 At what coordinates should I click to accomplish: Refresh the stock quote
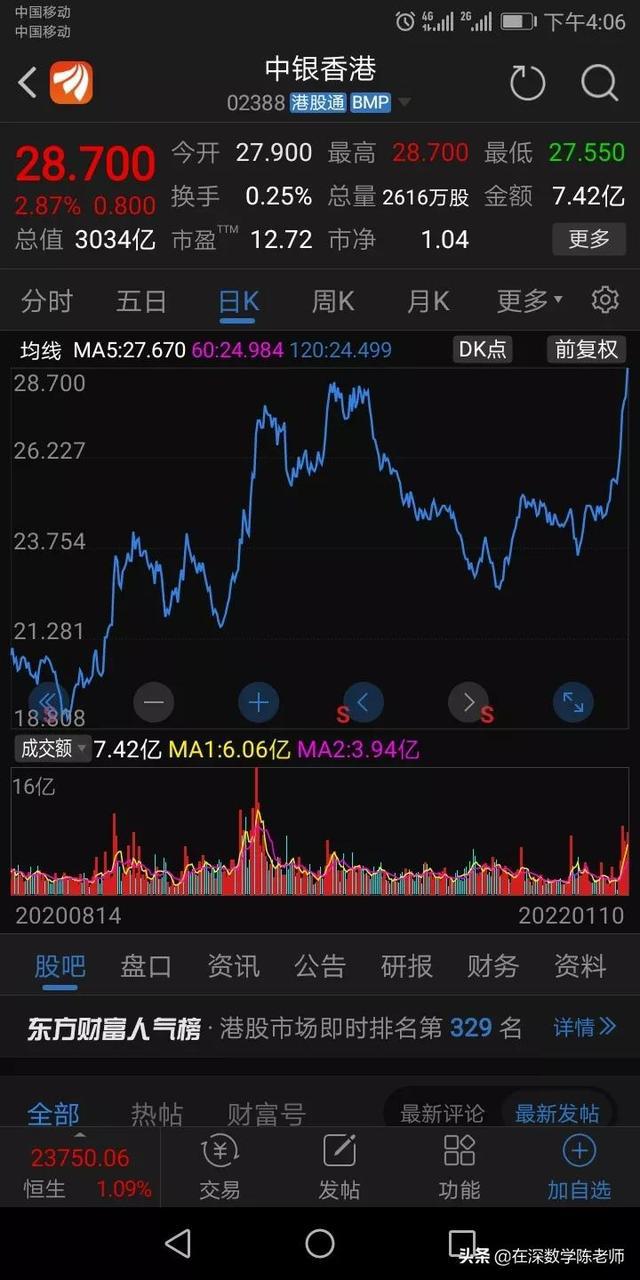[528, 83]
